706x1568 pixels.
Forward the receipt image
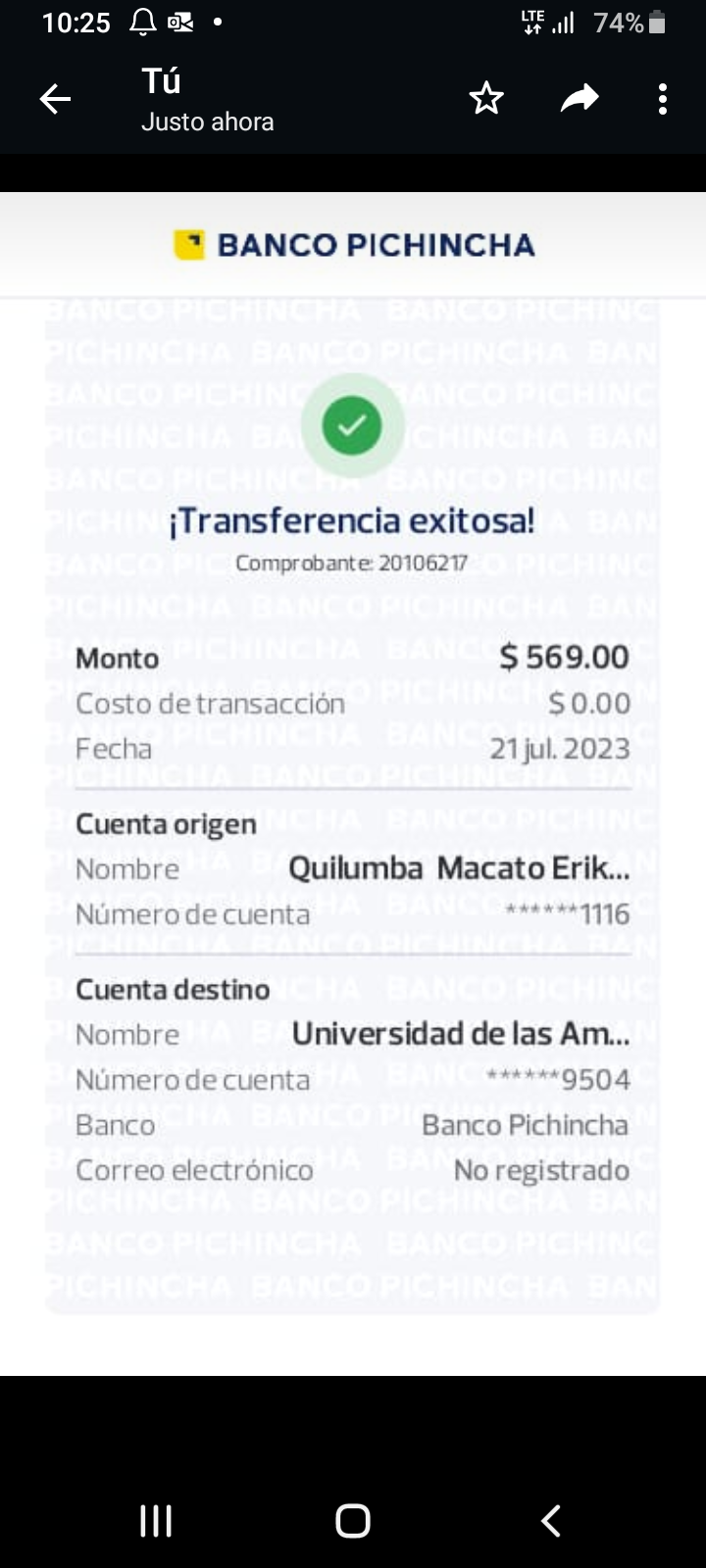pyautogui.click(x=580, y=98)
